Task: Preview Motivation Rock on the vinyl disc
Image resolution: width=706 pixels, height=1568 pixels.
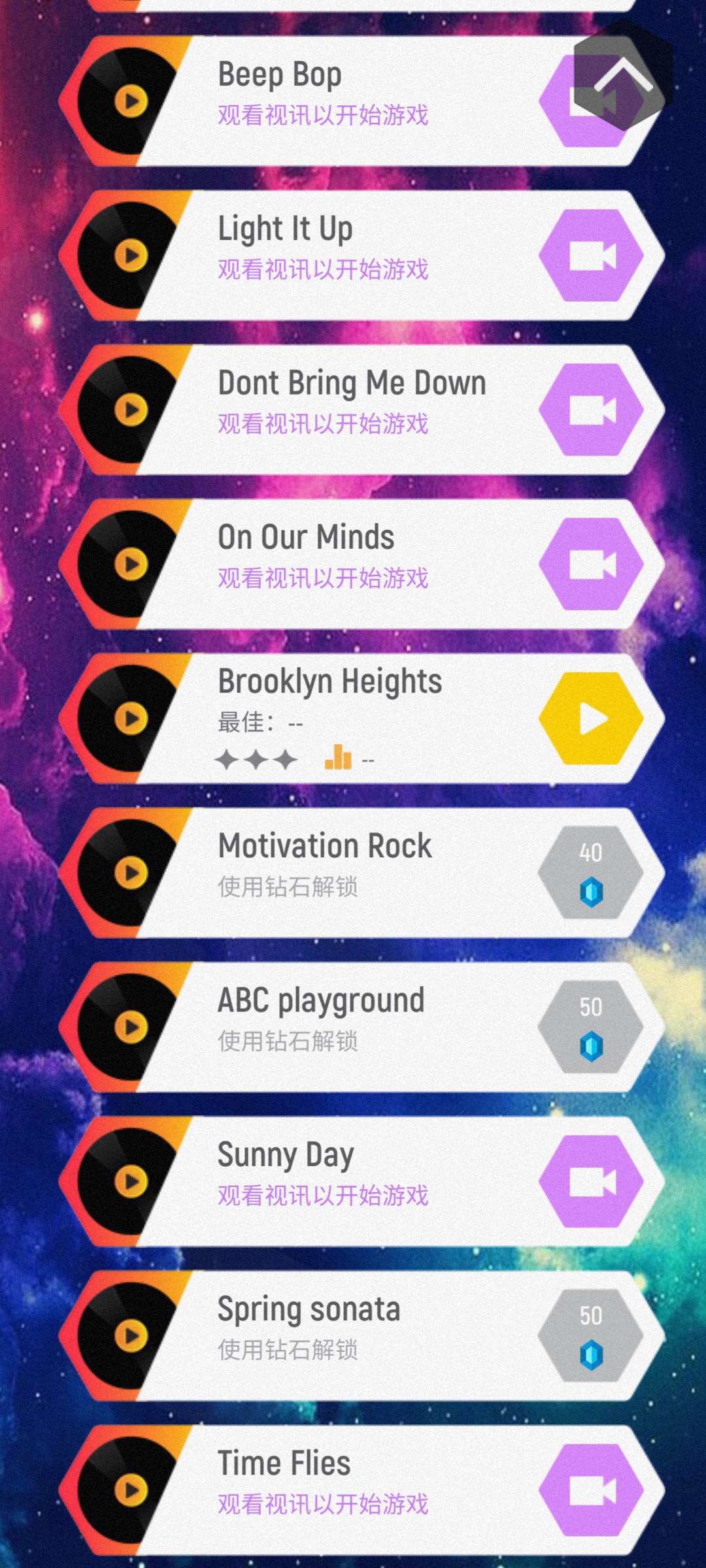Action: (x=131, y=873)
